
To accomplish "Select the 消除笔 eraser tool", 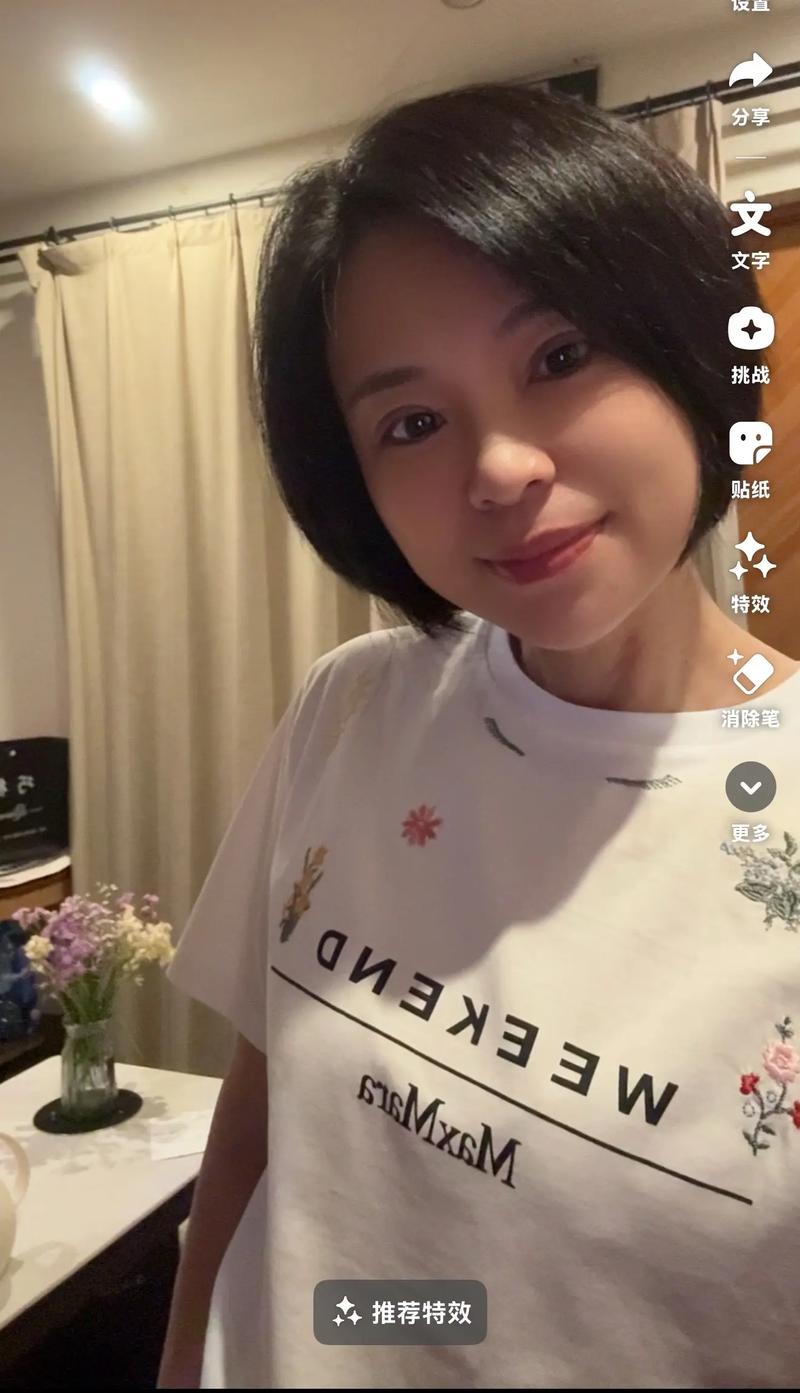I will tap(750, 688).
